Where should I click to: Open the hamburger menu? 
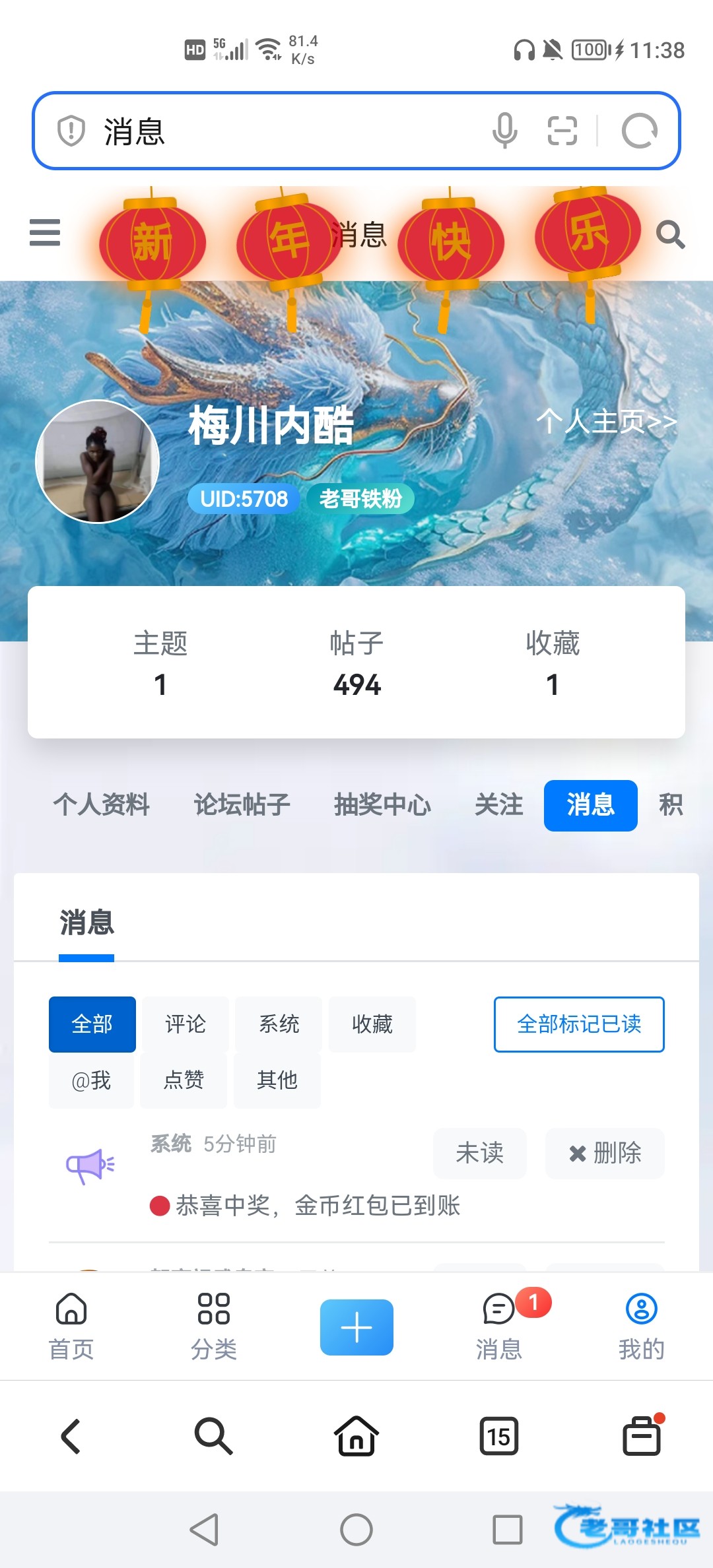[45, 233]
